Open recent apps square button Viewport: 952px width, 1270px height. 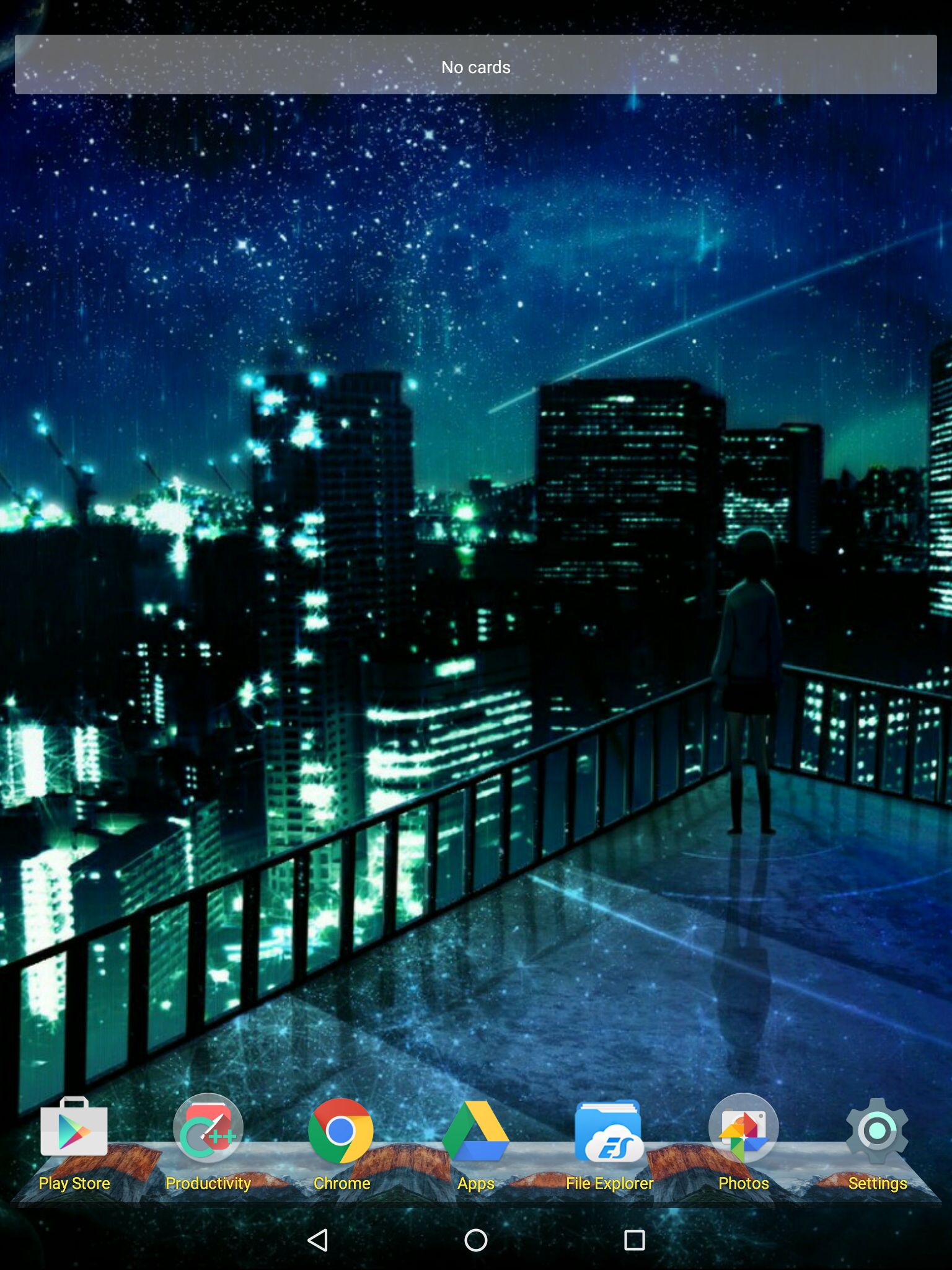(634, 1240)
